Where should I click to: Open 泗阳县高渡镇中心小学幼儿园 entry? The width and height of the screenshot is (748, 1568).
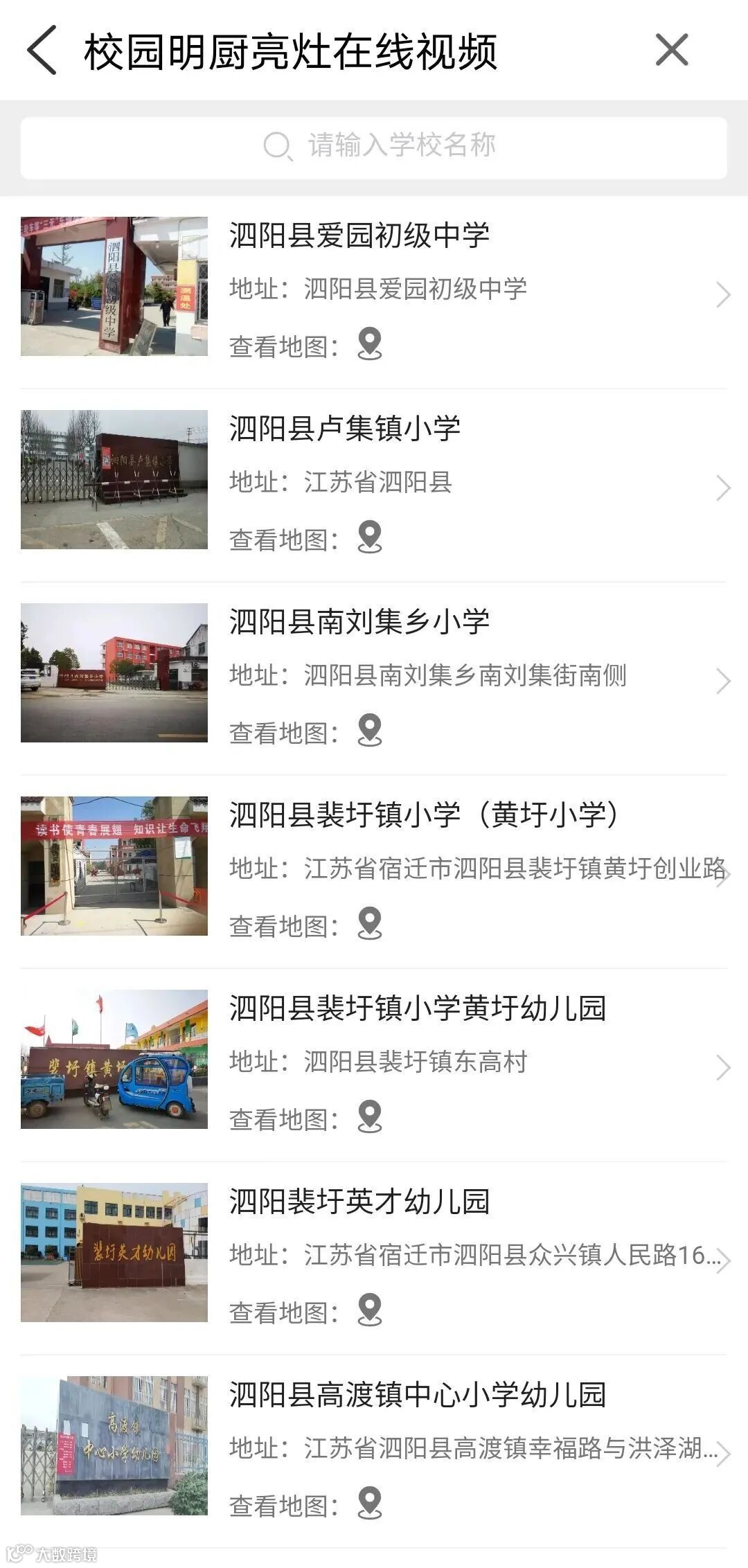click(417, 1395)
